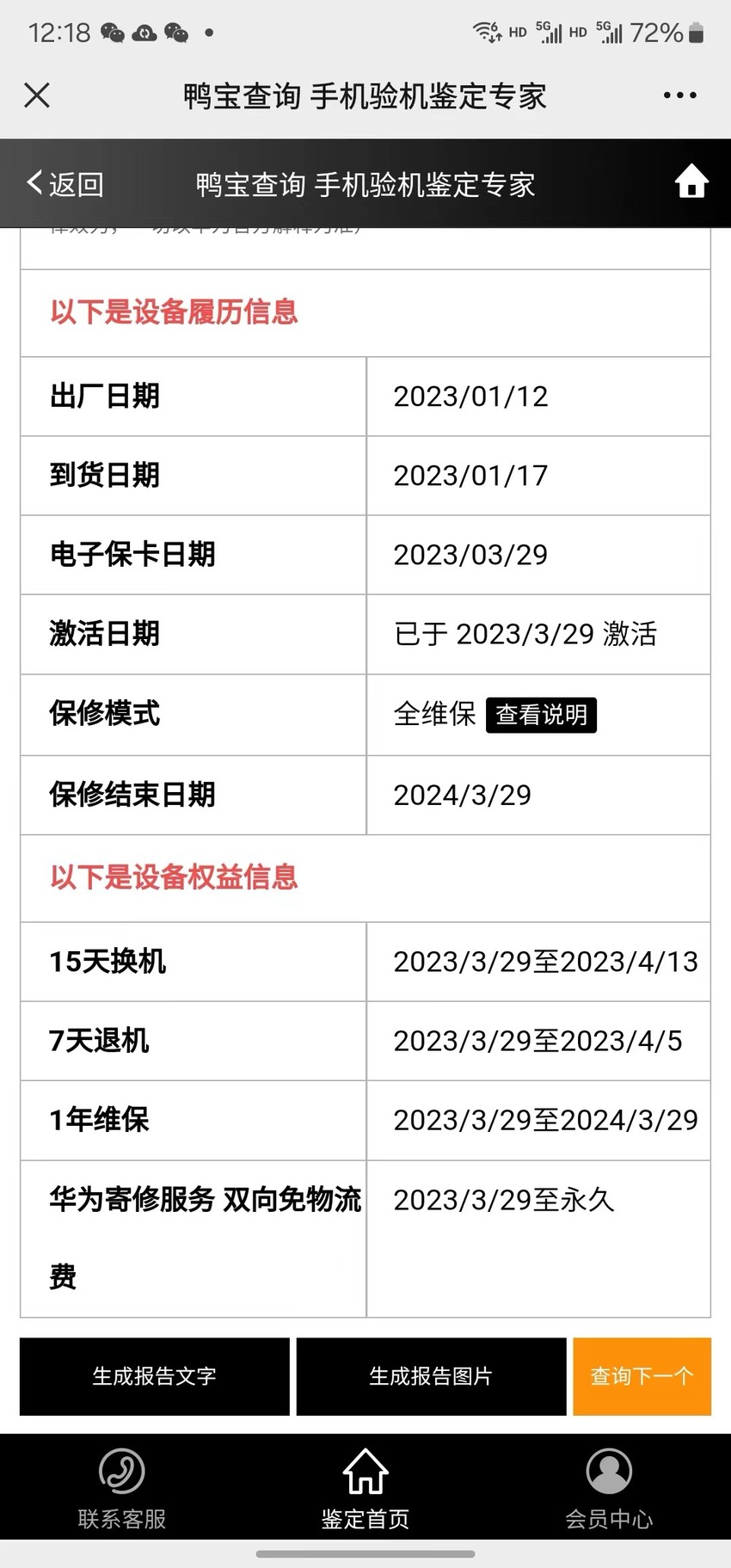The height and width of the screenshot is (1568, 731).
Task: Close the mini program page
Action: 37,95
